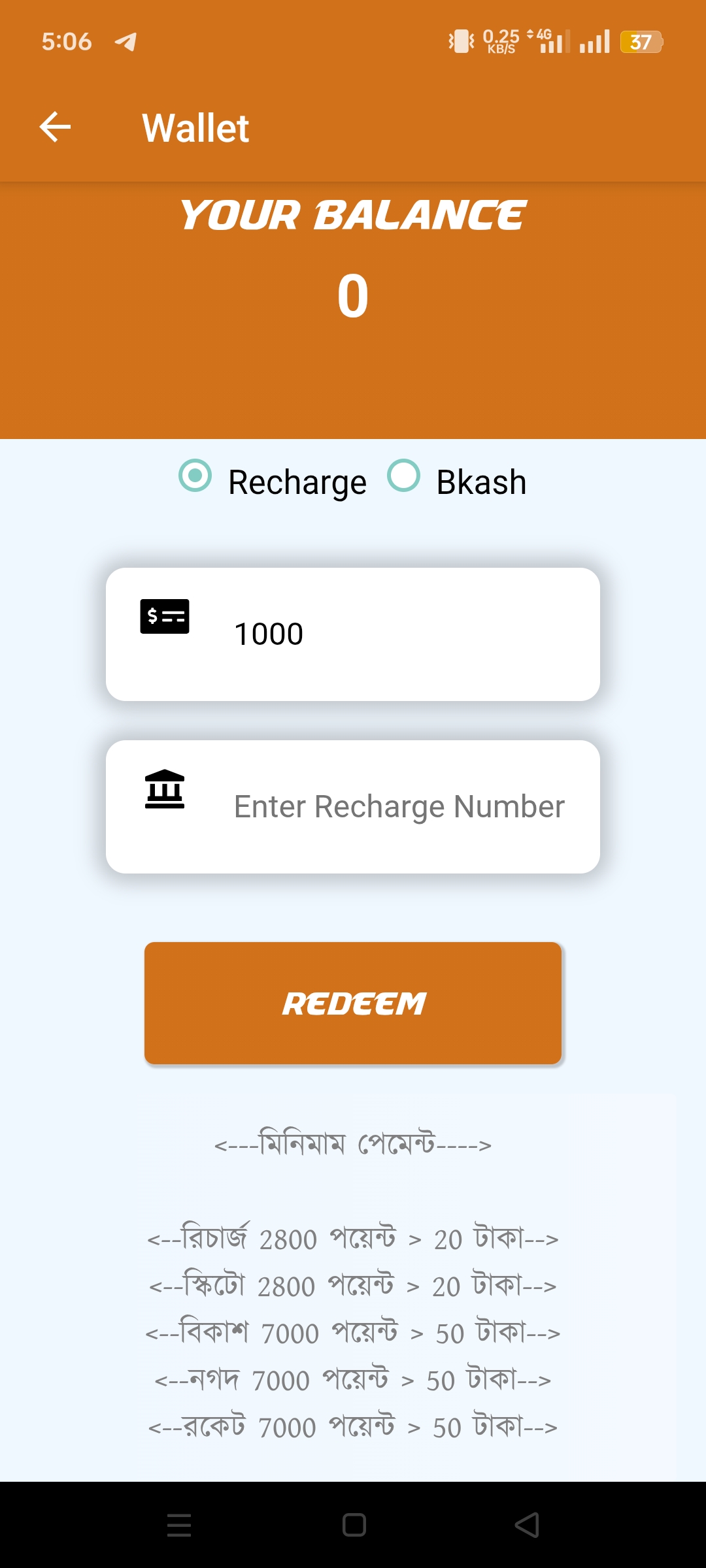706x1568 pixels.
Task: Edit the points amount field showing 1000
Action: (353, 634)
